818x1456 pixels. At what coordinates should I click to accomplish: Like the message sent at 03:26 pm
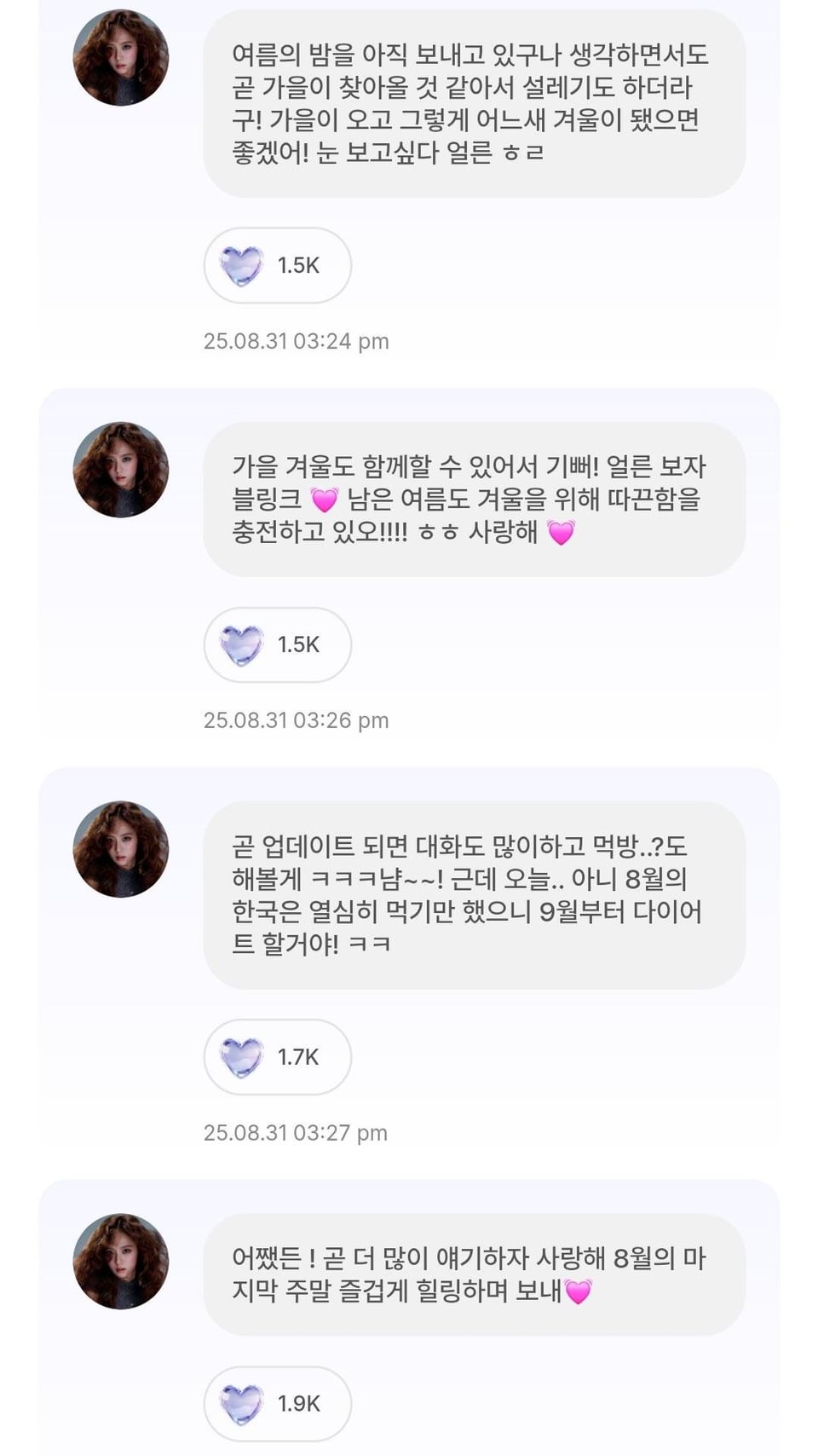pyautogui.click(x=277, y=644)
